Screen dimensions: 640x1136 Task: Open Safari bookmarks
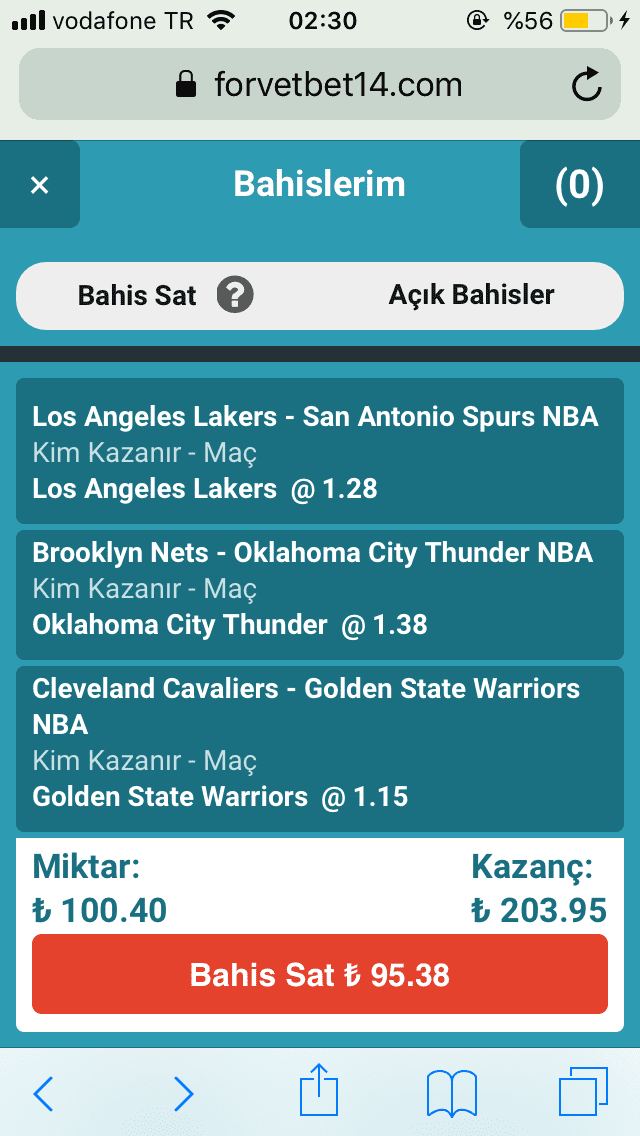452,1093
